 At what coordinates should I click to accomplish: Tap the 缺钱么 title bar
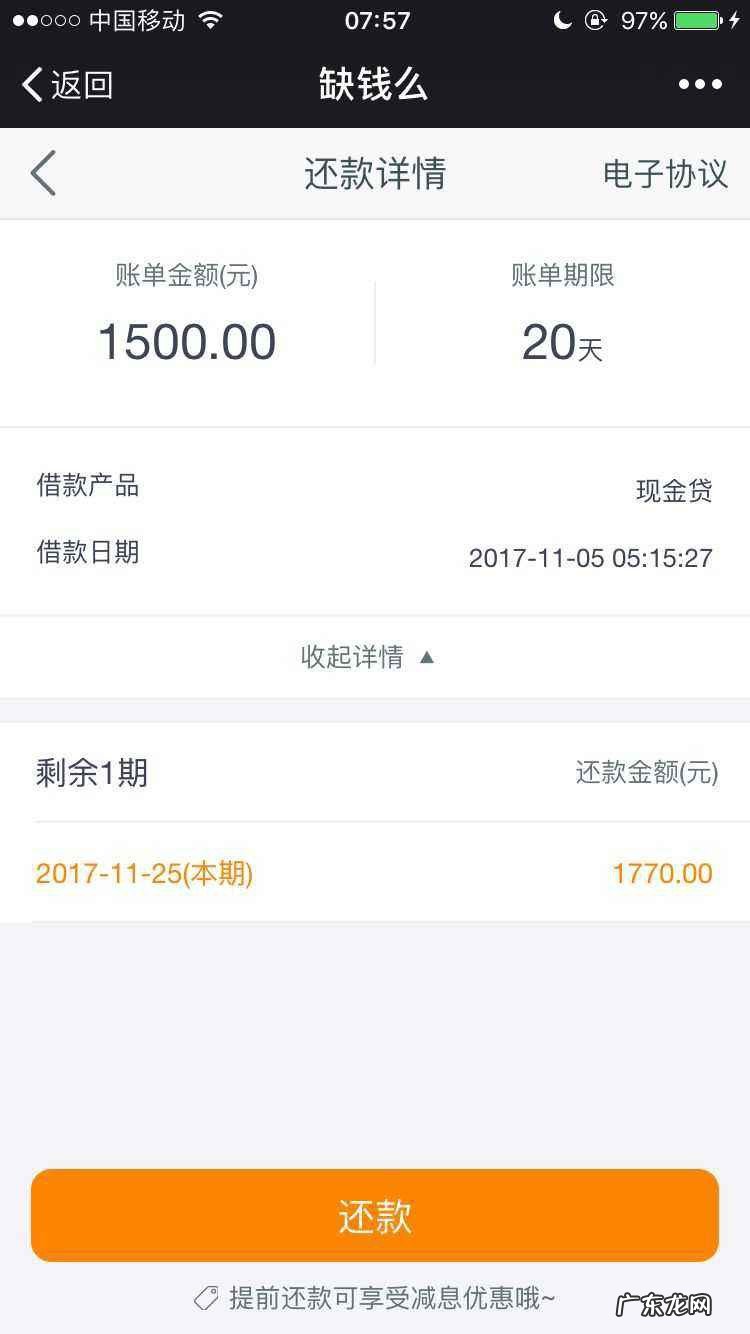375,84
